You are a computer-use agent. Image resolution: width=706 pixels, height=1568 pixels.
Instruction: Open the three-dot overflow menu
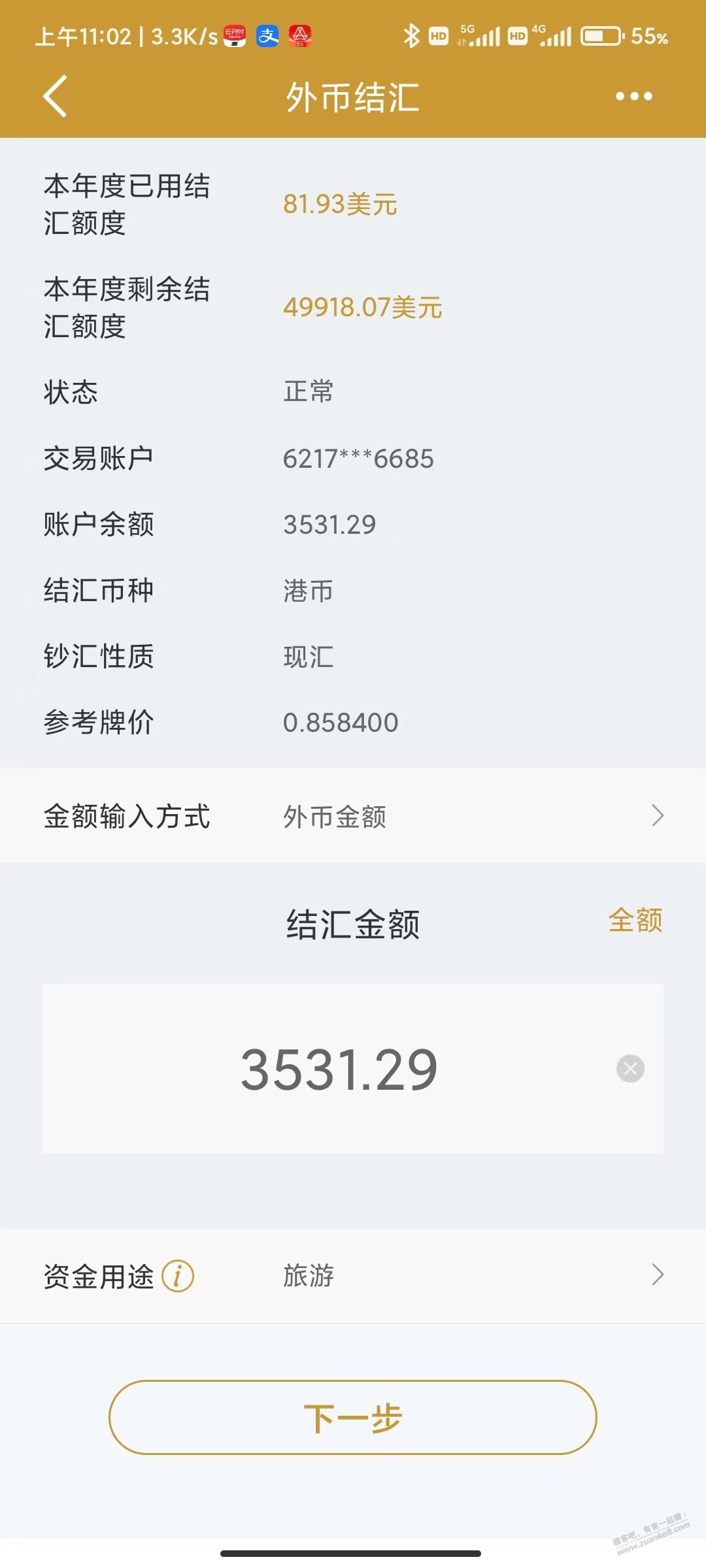(x=633, y=96)
